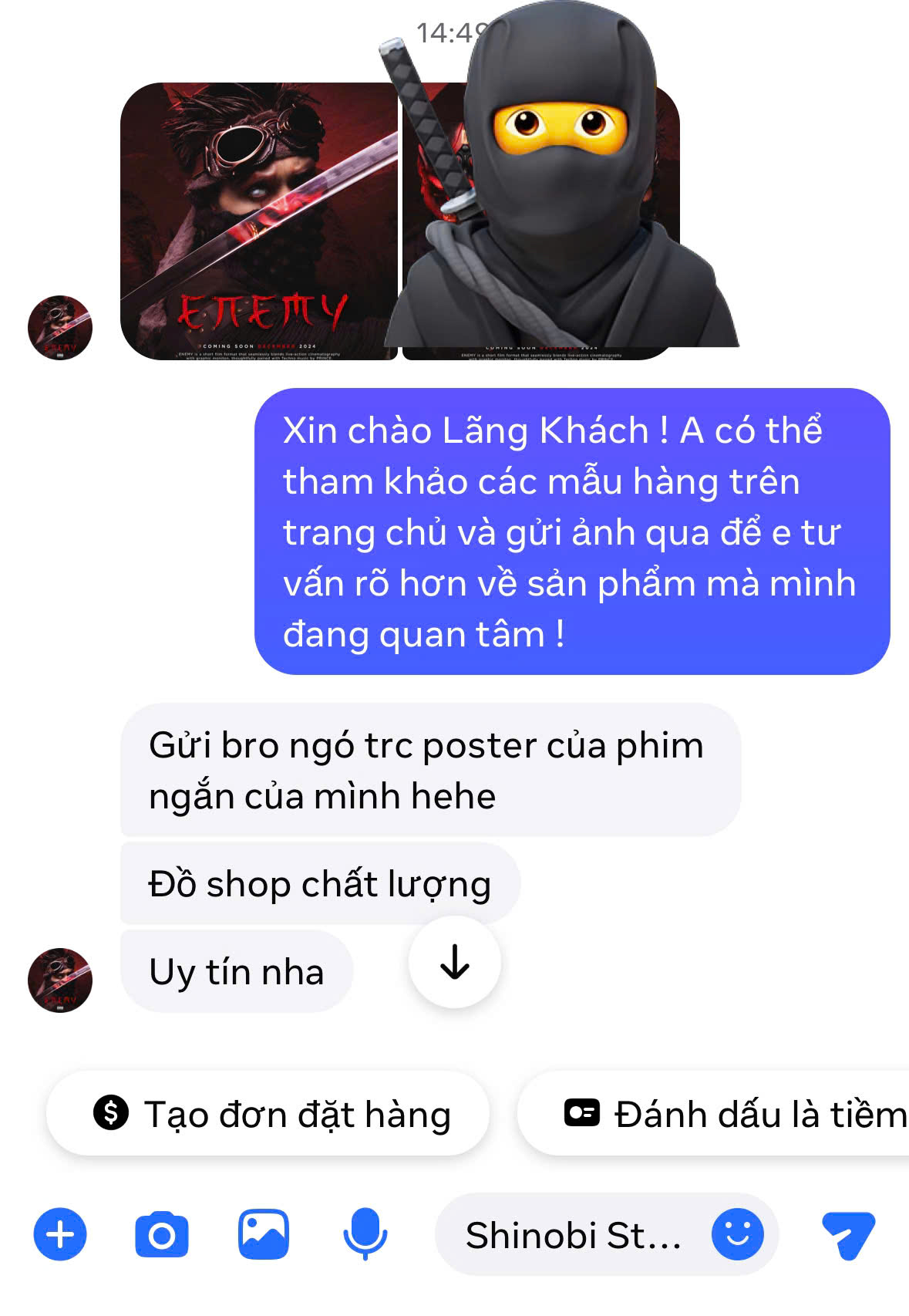
Task: Open the ENEMY poster image
Action: (x=259, y=221)
